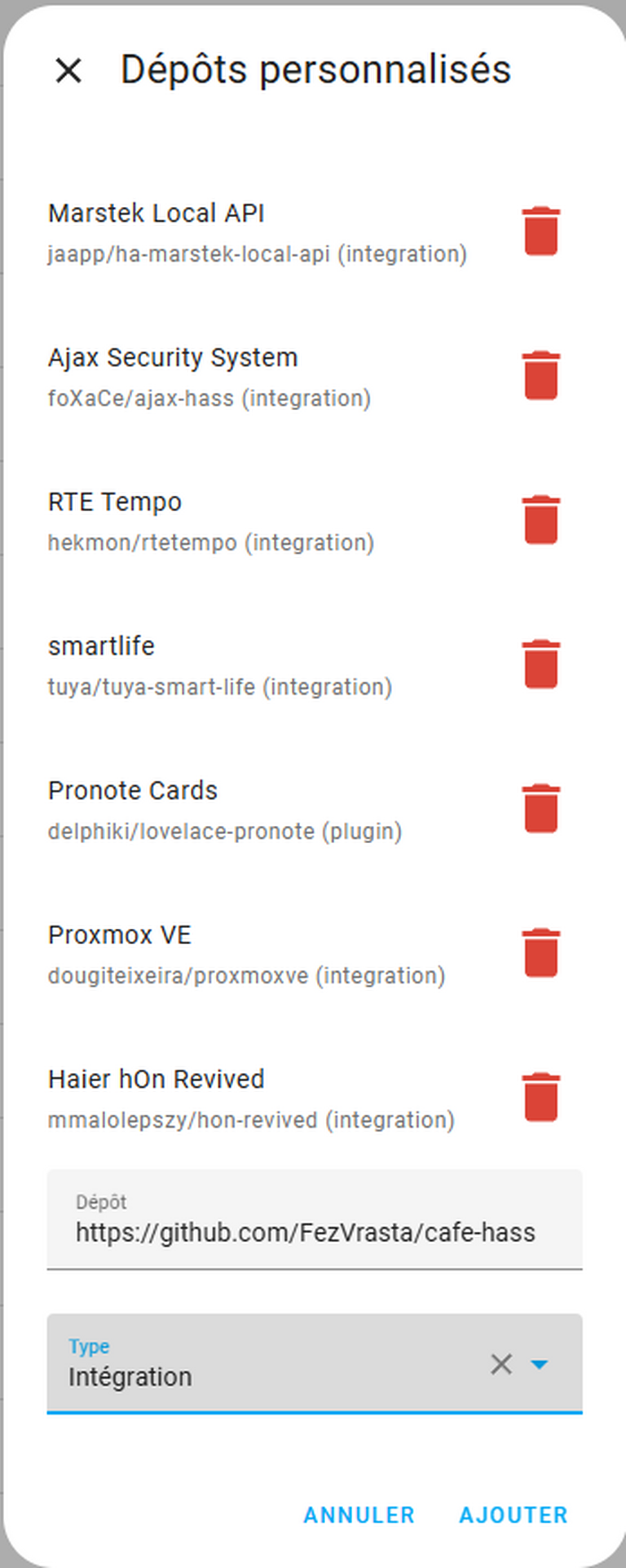Image resolution: width=626 pixels, height=1568 pixels.
Task: Click the tuya/tuya-smart-life label
Action: (219, 686)
